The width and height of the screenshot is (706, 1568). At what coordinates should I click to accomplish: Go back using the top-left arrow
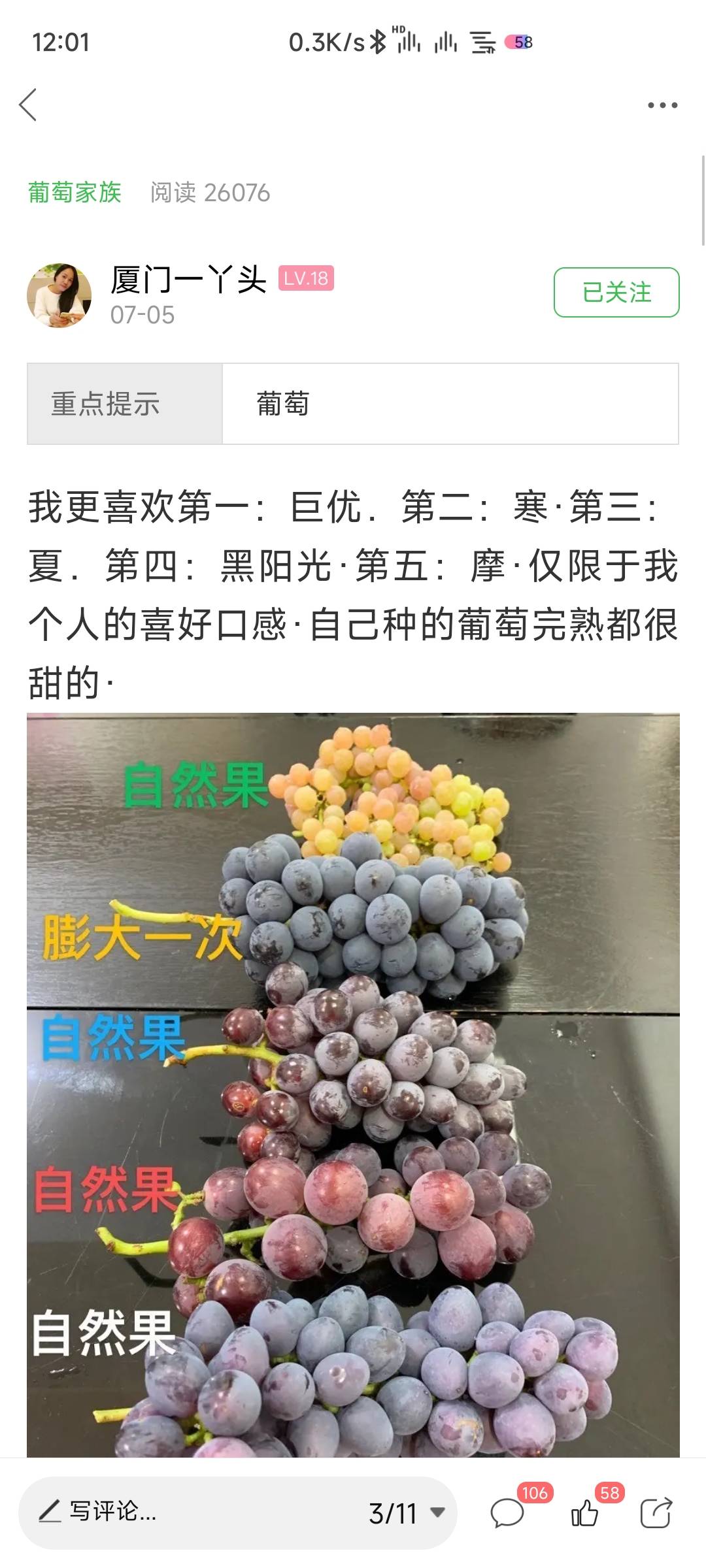tap(28, 105)
